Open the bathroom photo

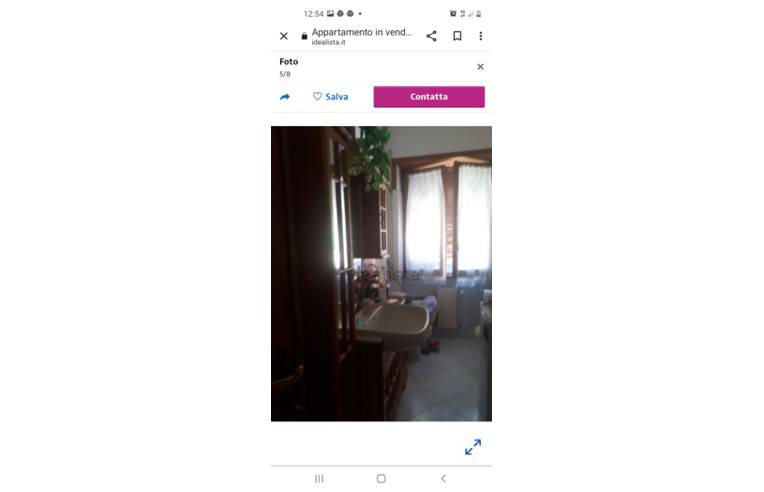381,273
